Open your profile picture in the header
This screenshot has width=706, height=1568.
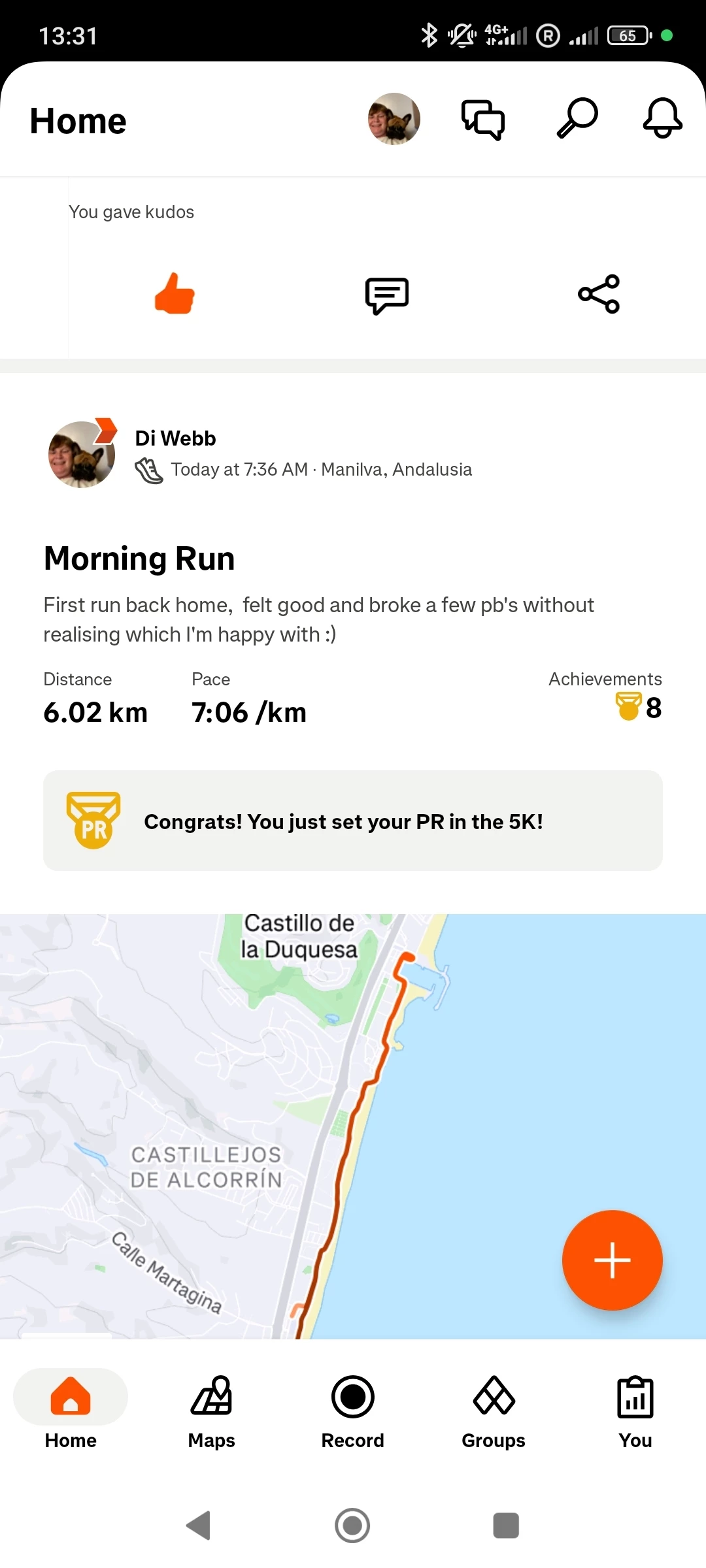pyautogui.click(x=394, y=119)
